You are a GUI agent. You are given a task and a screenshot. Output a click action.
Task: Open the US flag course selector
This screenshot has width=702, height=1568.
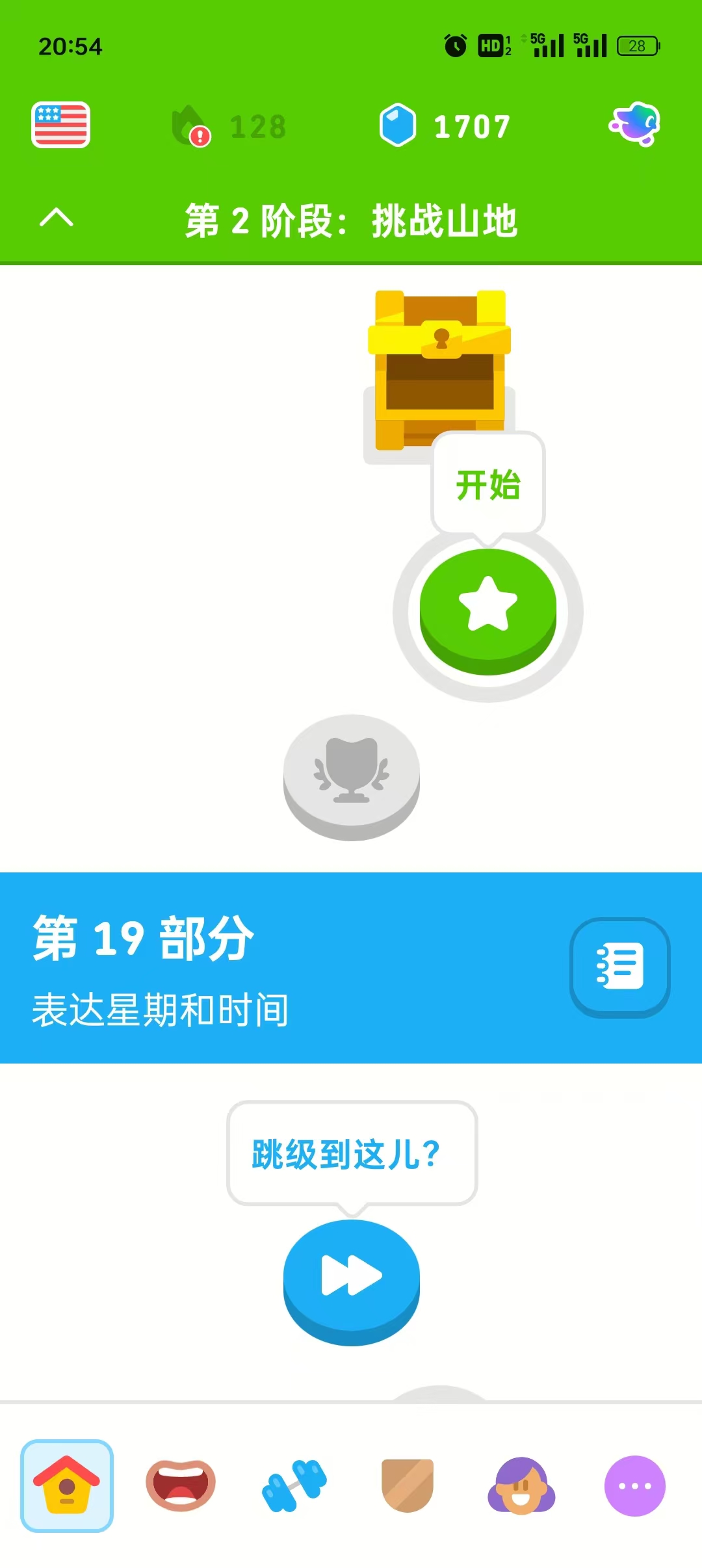tap(60, 125)
